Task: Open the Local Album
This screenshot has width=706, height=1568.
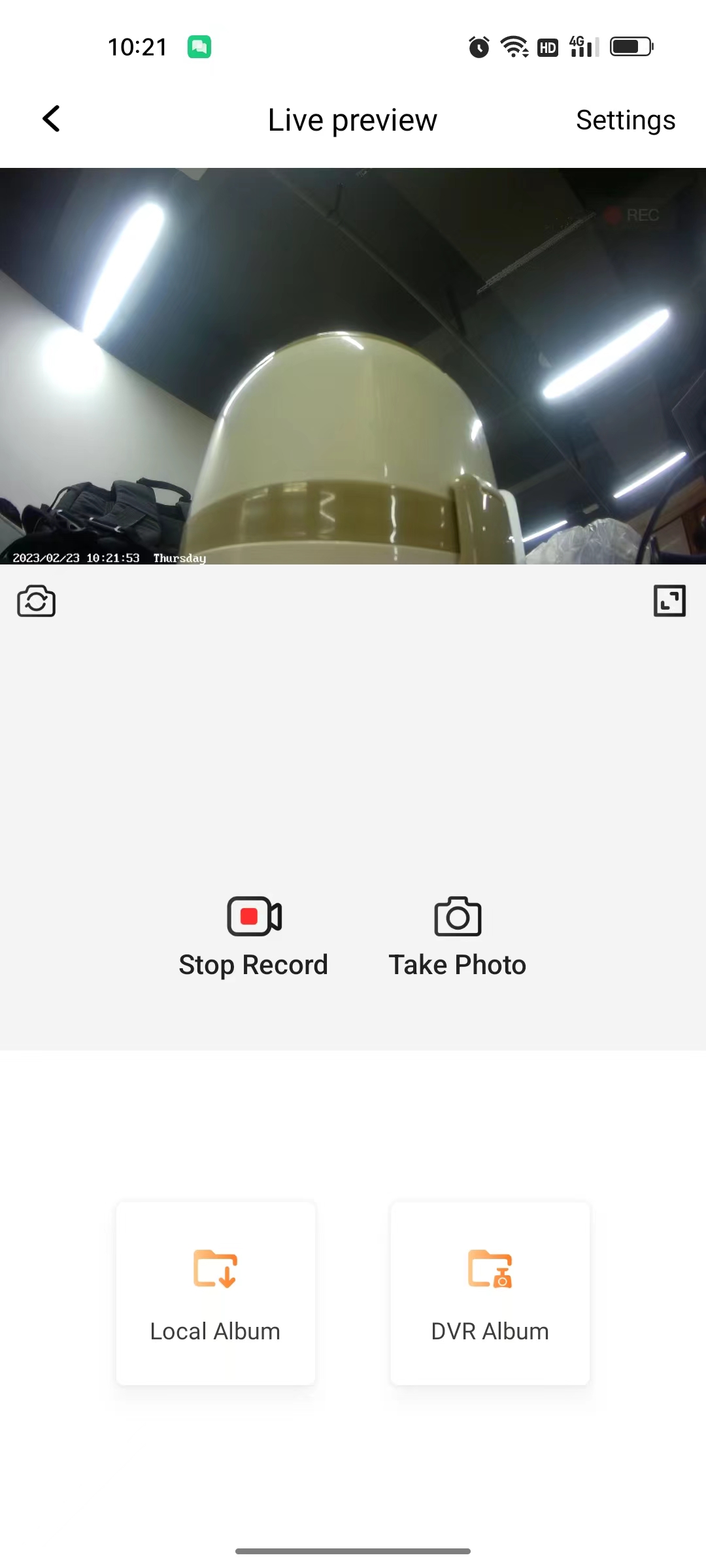Action: pyautogui.click(x=216, y=1294)
